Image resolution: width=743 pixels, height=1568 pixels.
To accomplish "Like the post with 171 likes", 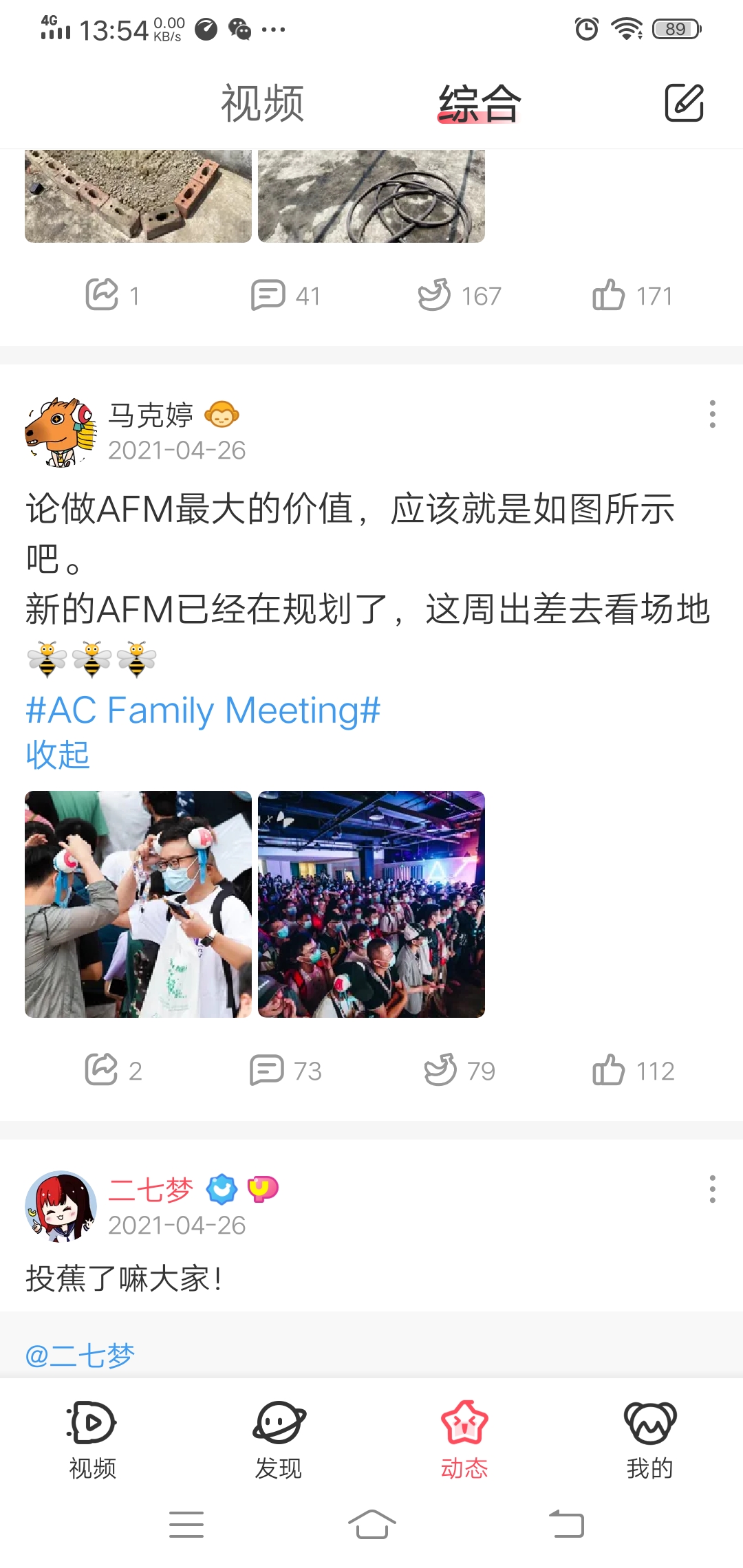I will [x=633, y=296].
